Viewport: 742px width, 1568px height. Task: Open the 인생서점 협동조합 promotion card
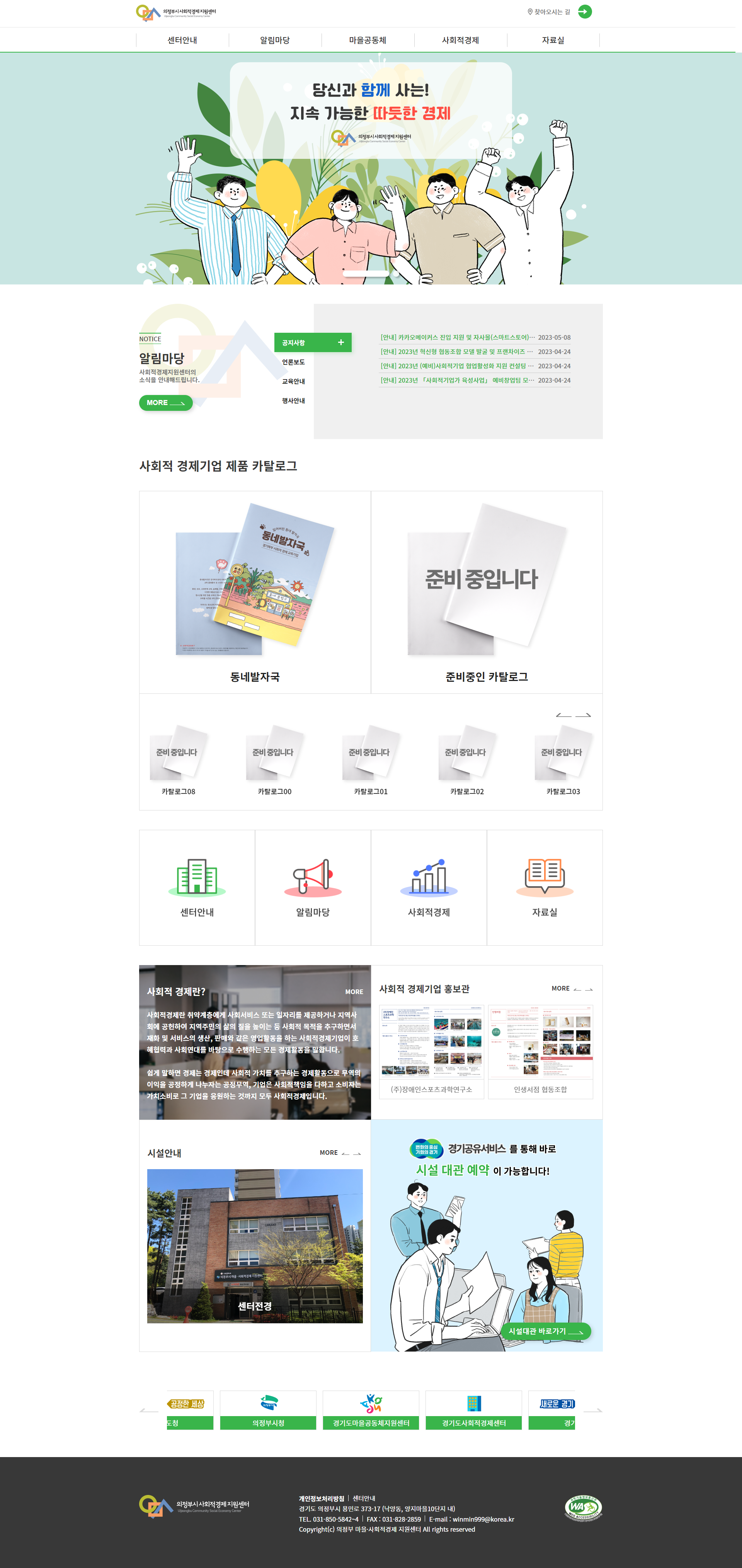coord(540,1051)
